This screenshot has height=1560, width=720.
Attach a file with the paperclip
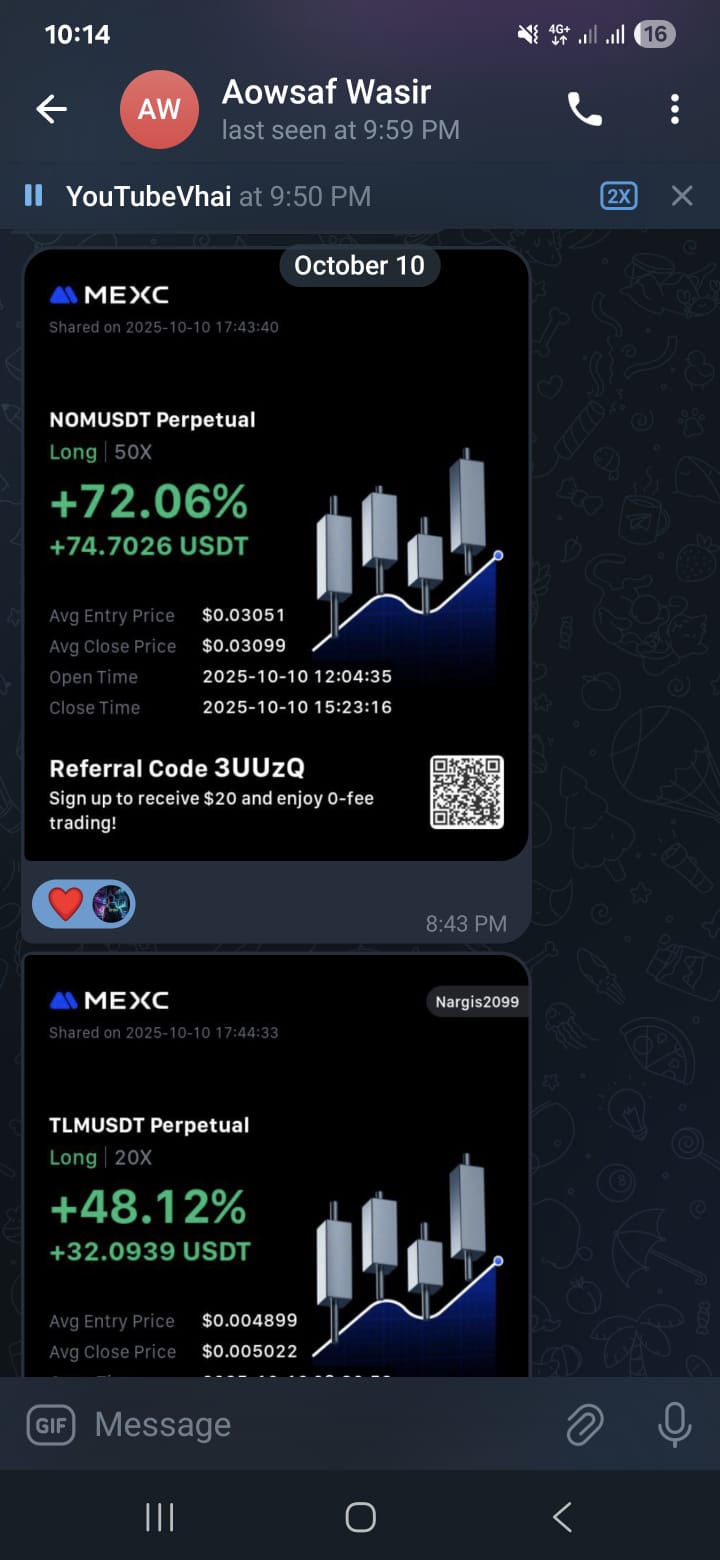point(585,1425)
